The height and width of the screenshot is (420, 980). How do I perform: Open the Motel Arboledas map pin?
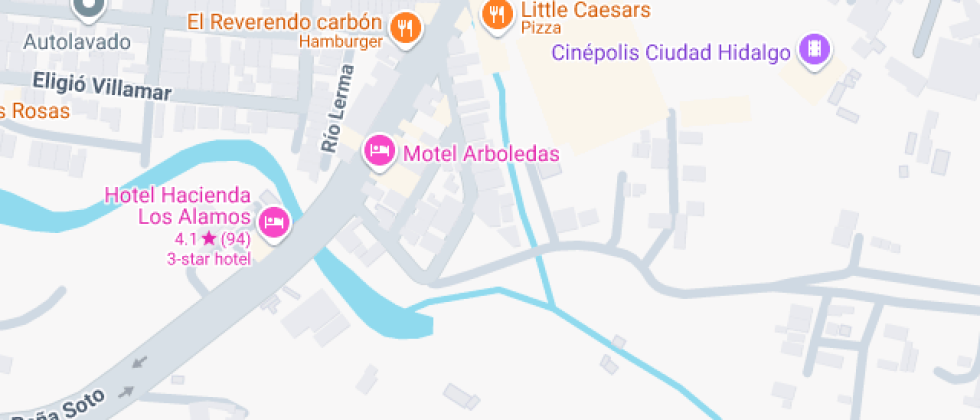click(x=378, y=152)
